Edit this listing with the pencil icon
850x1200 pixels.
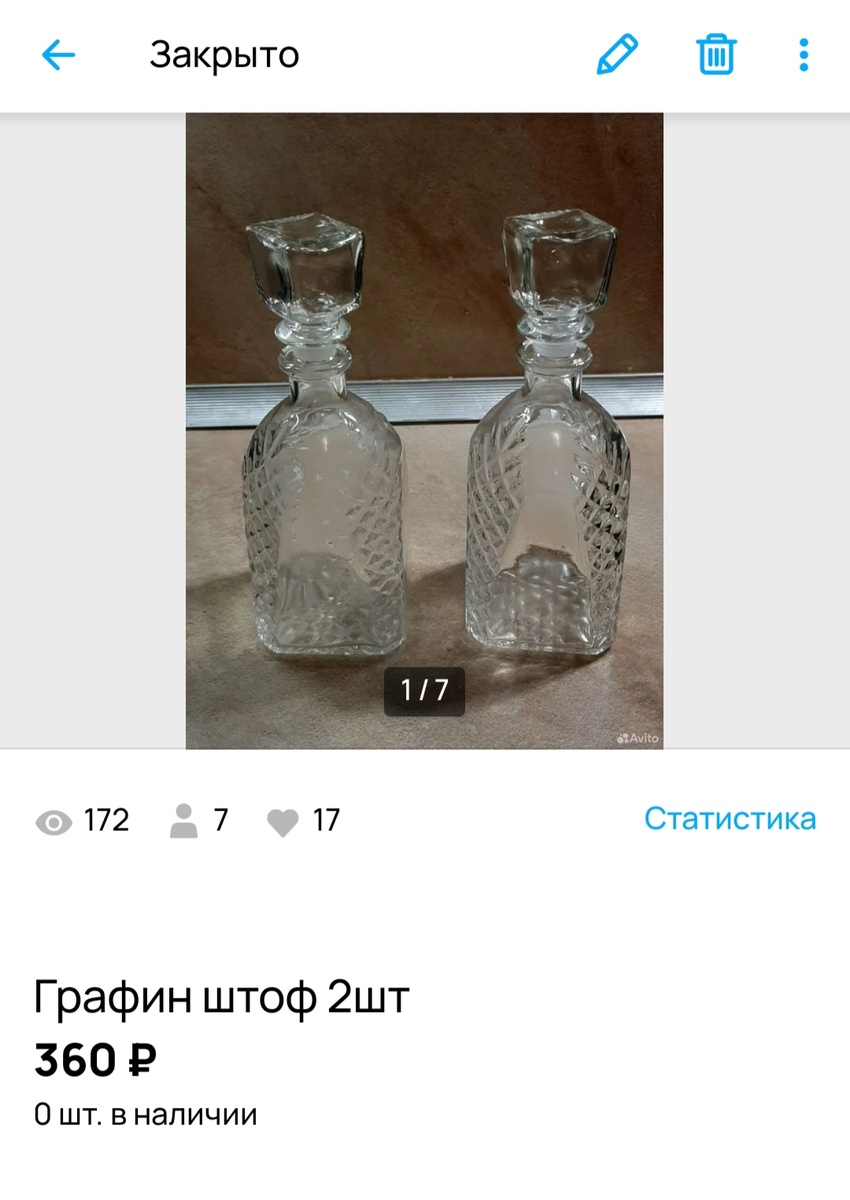coord(616,54)
